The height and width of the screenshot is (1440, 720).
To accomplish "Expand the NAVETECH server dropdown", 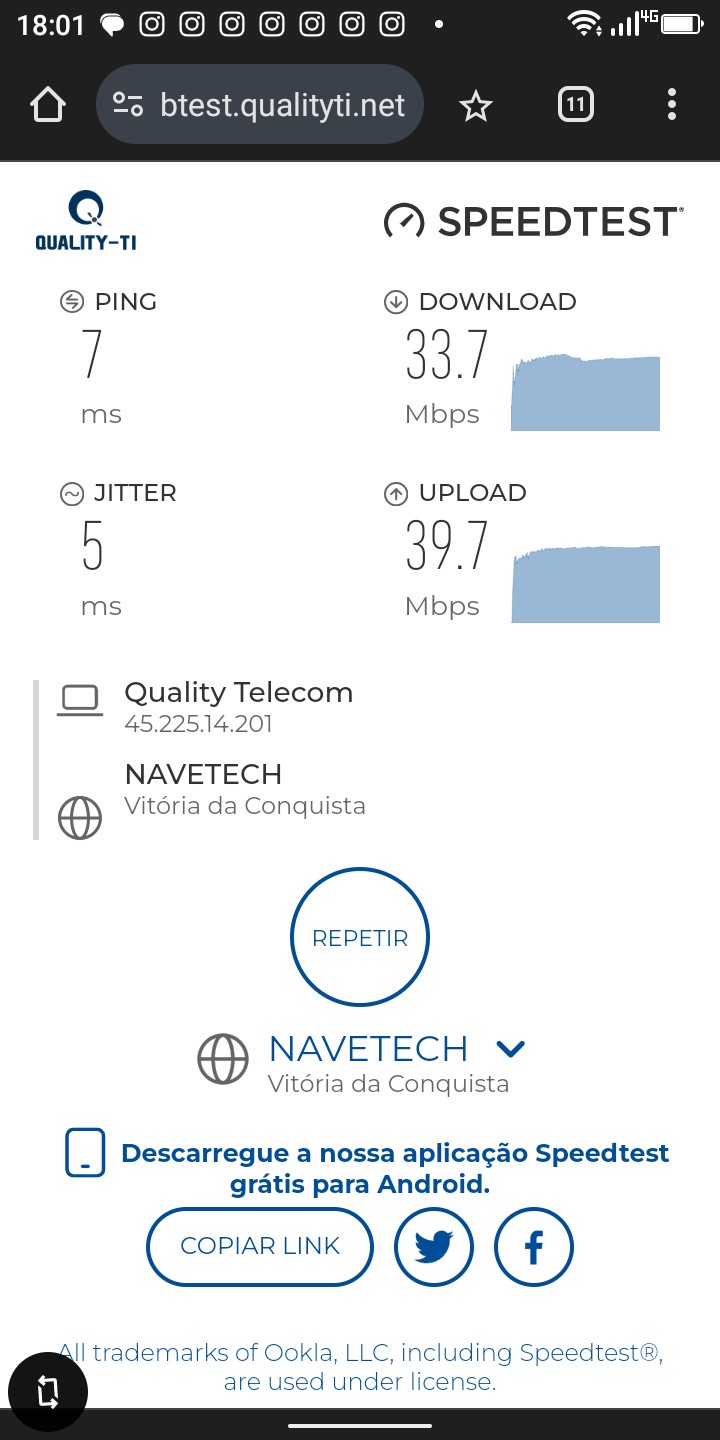I will [x=510, y=1048].
